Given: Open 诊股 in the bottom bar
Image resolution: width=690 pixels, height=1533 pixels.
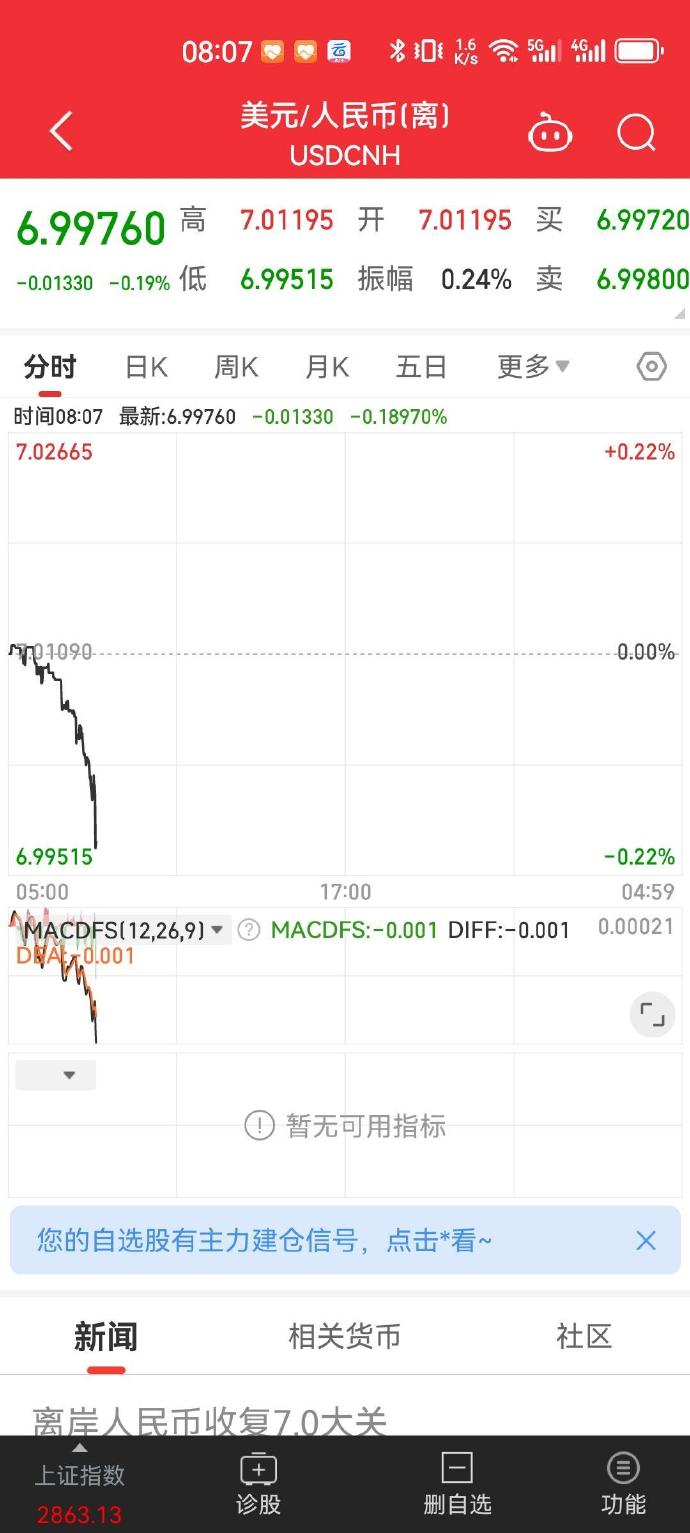Looking at the screenshot, I should (258, 1484).
